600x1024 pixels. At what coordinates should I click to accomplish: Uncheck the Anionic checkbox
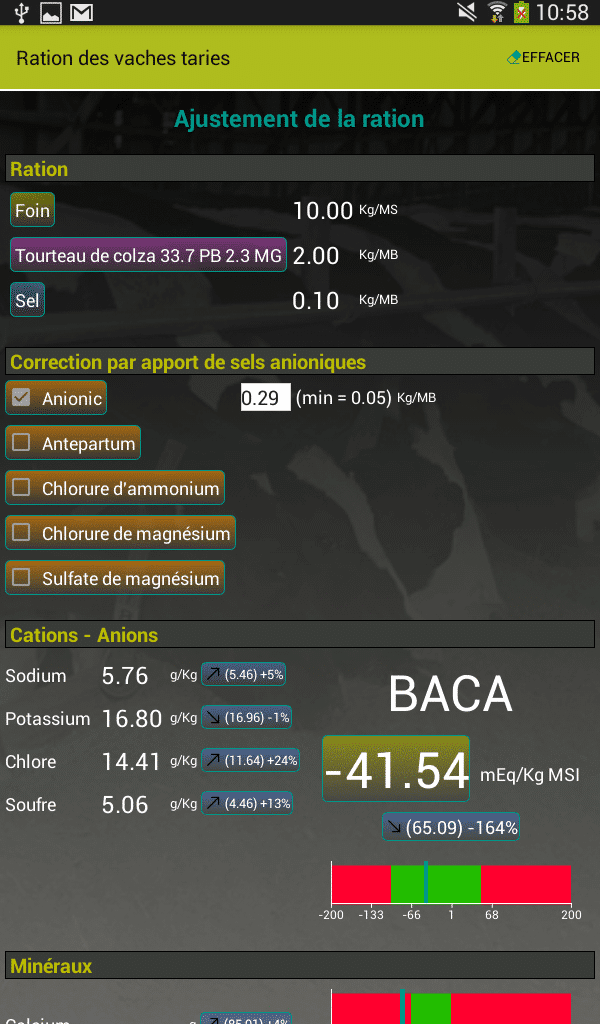(x=55, y=398)
